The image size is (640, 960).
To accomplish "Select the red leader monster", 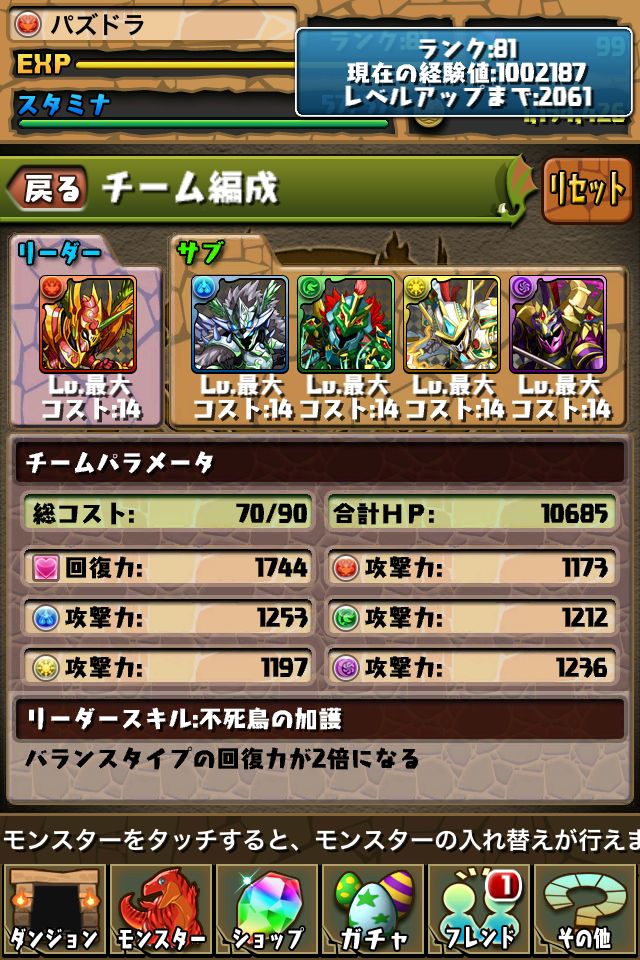I will [x=87, y=324].
